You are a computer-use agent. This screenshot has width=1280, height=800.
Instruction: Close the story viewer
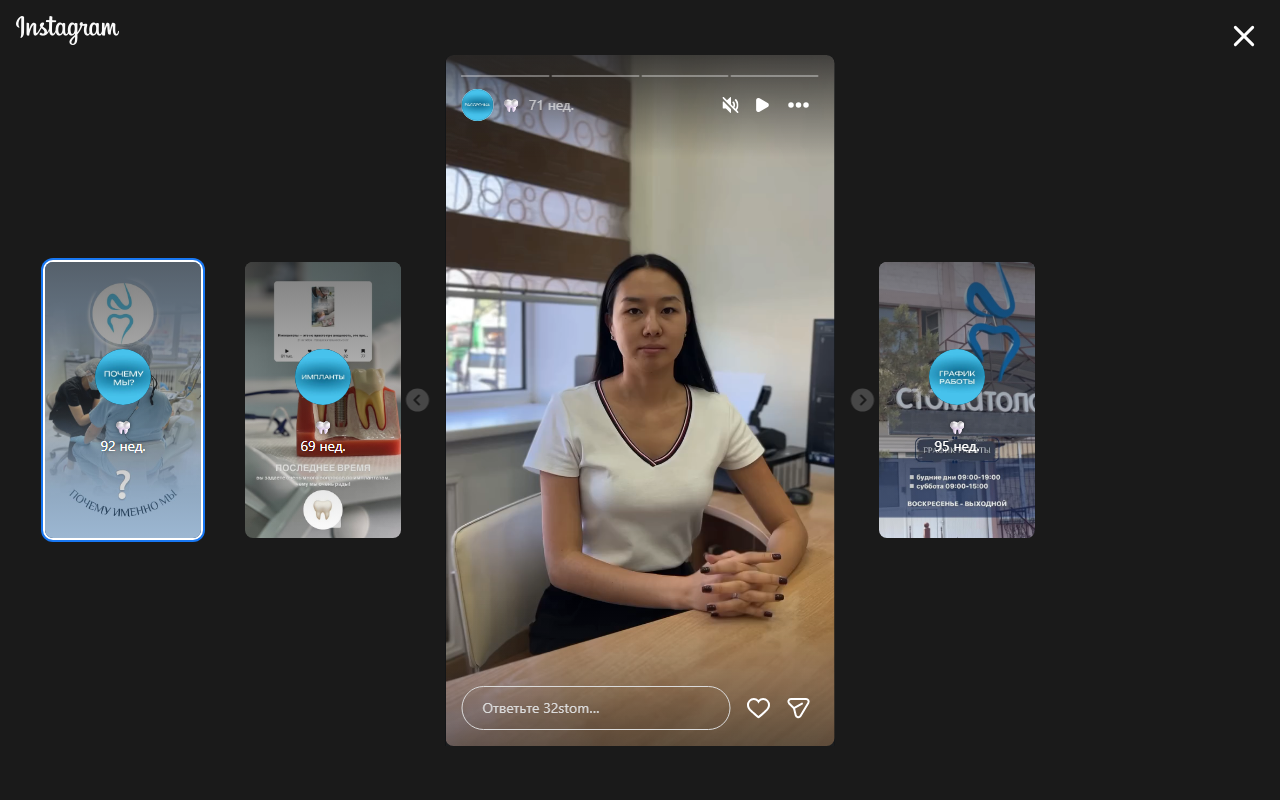pyautogui.click(x=1243, y=36)
